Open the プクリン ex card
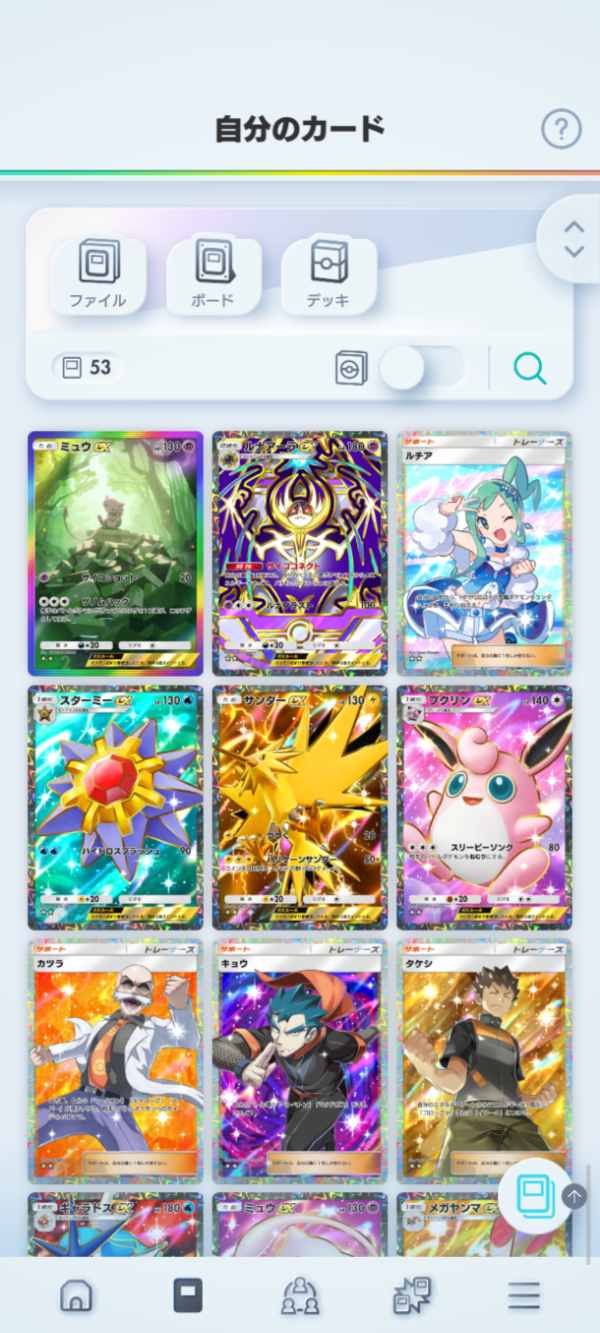600x1333 pixels. pos(484,806)
